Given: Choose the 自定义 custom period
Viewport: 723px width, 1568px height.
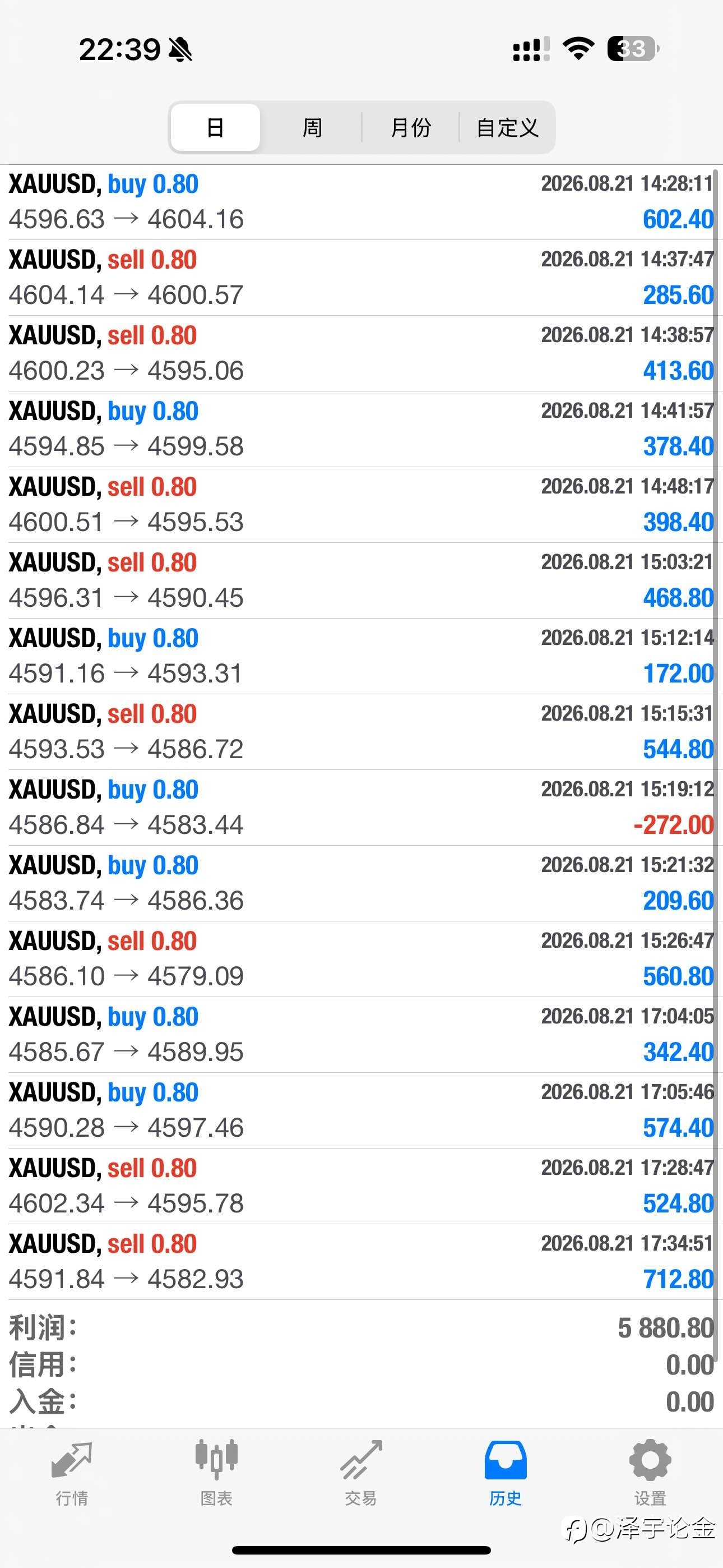Looking at the screenshot, I should click(x=507, y=127).
